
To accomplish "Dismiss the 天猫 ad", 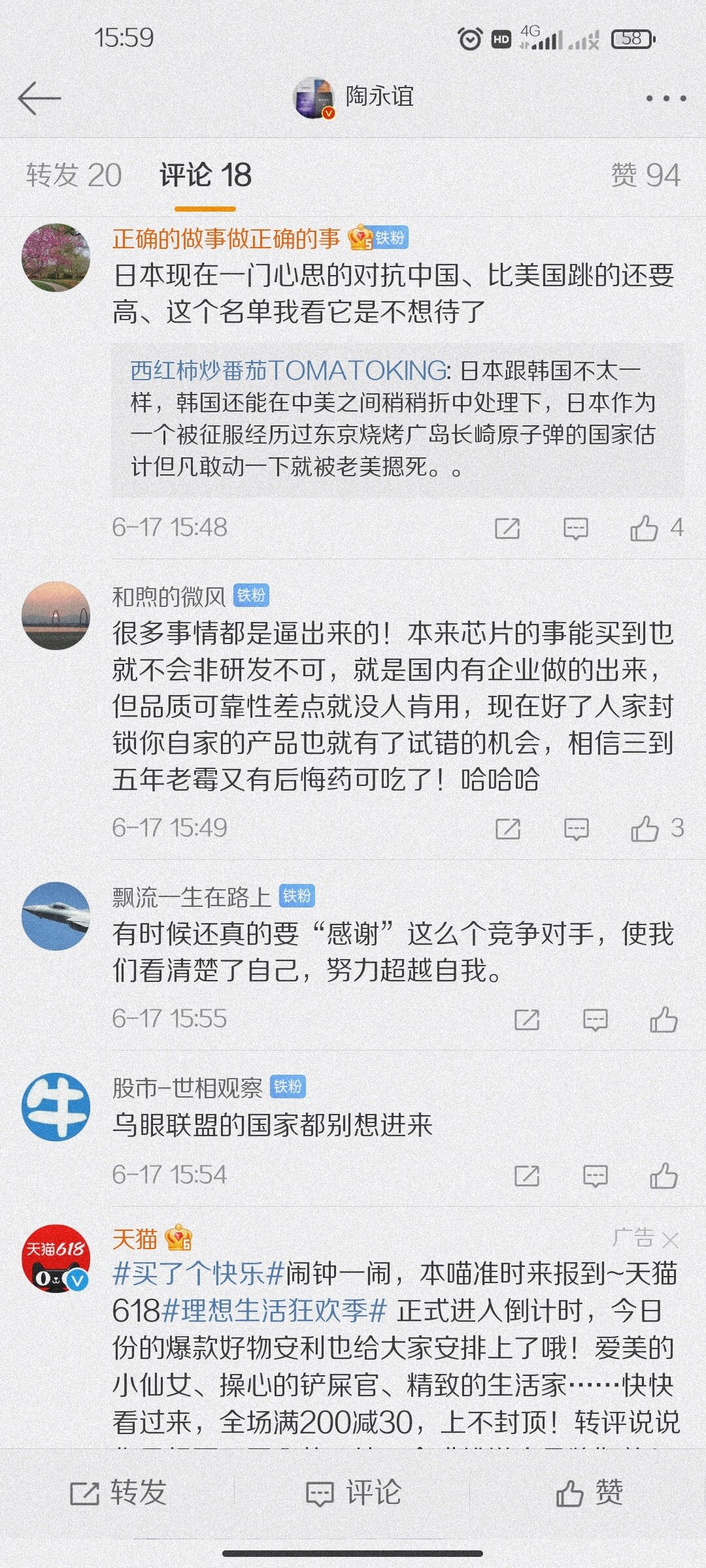I will tap(670, 1239).
